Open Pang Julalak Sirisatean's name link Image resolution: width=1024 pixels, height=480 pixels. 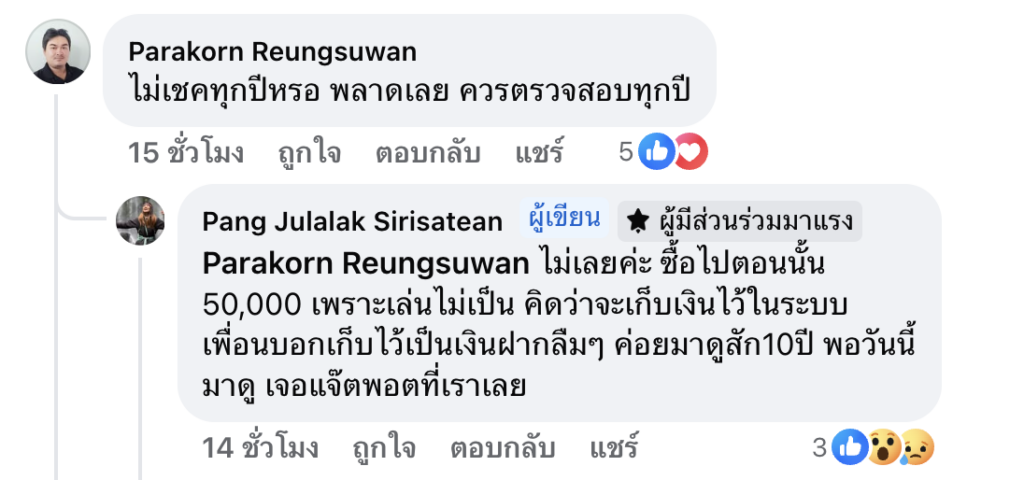coord(352,221)
